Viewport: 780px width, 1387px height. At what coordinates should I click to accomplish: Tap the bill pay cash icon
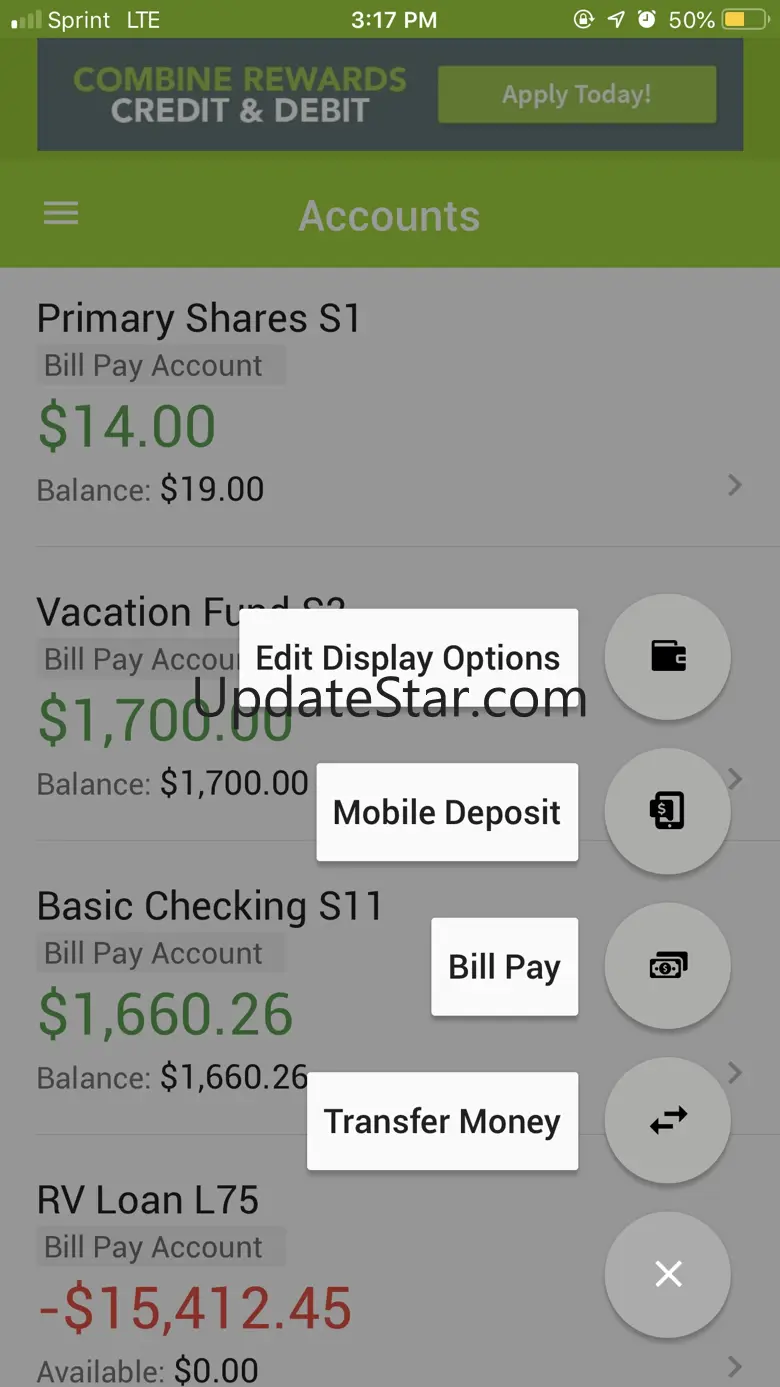(x=668, y=966)
